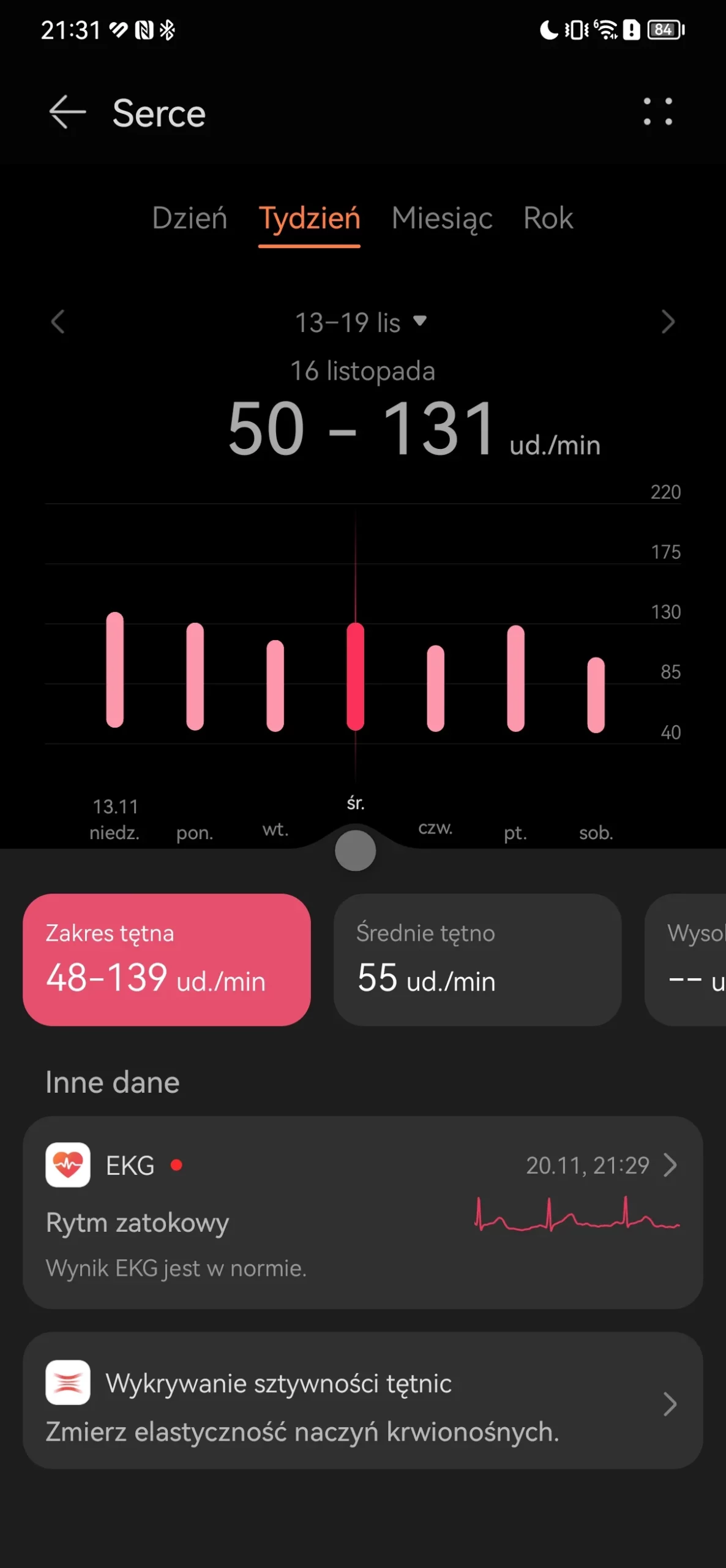Open the Rok tab
Screen dimensions: 726x1568
point(548,218)
